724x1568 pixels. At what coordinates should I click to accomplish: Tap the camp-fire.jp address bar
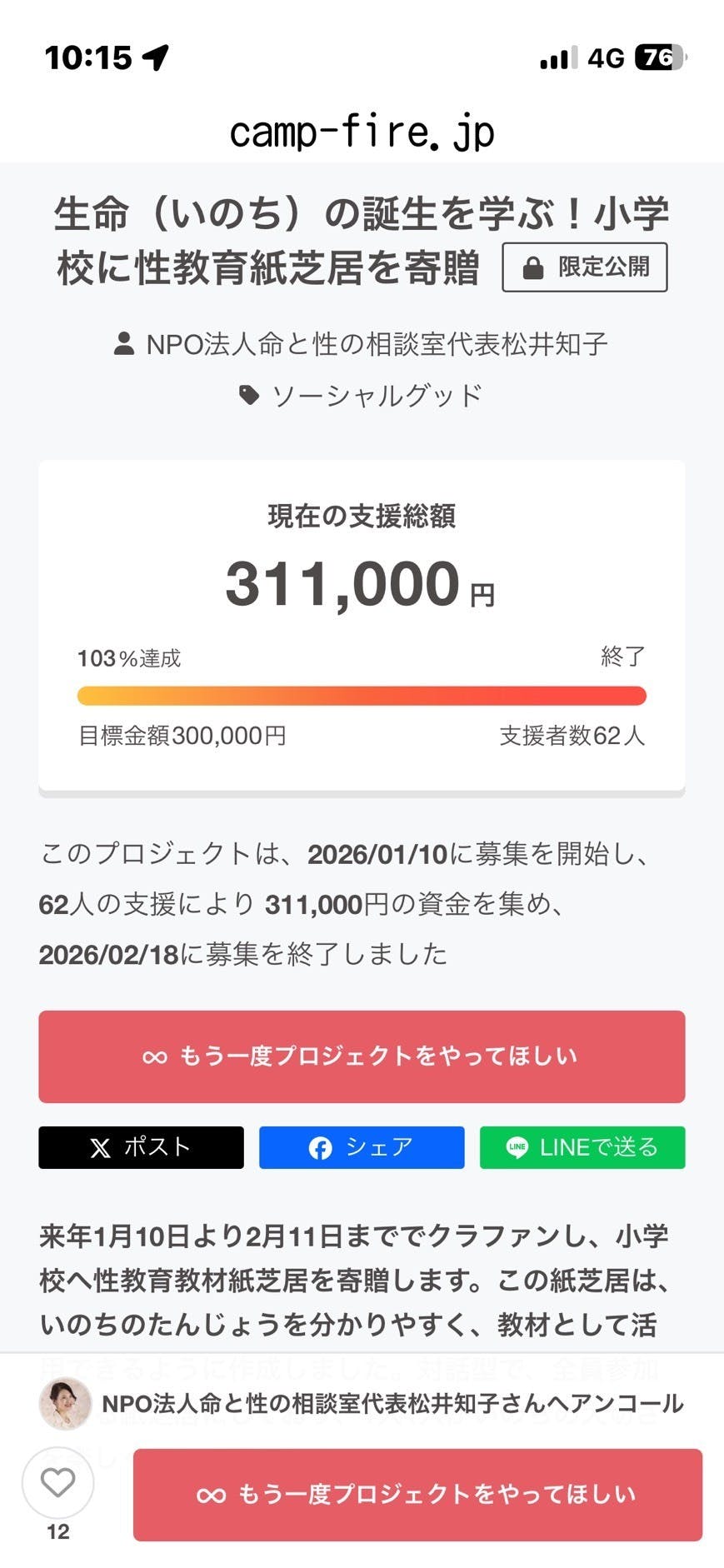[x=362, y=132]
